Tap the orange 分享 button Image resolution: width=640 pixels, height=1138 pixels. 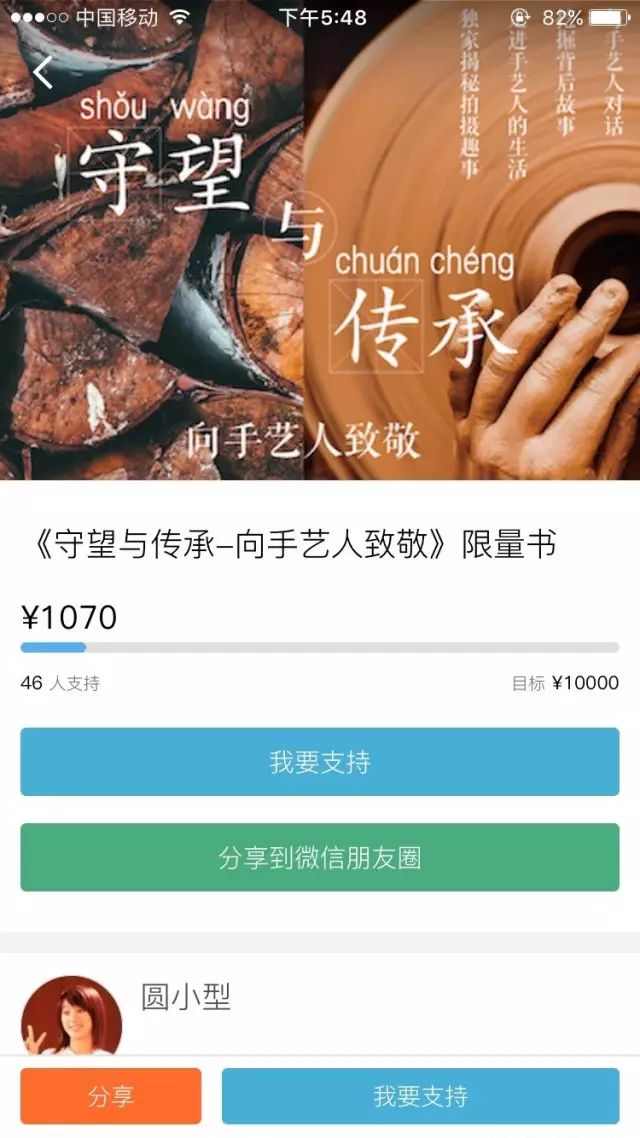[111, 1096]
